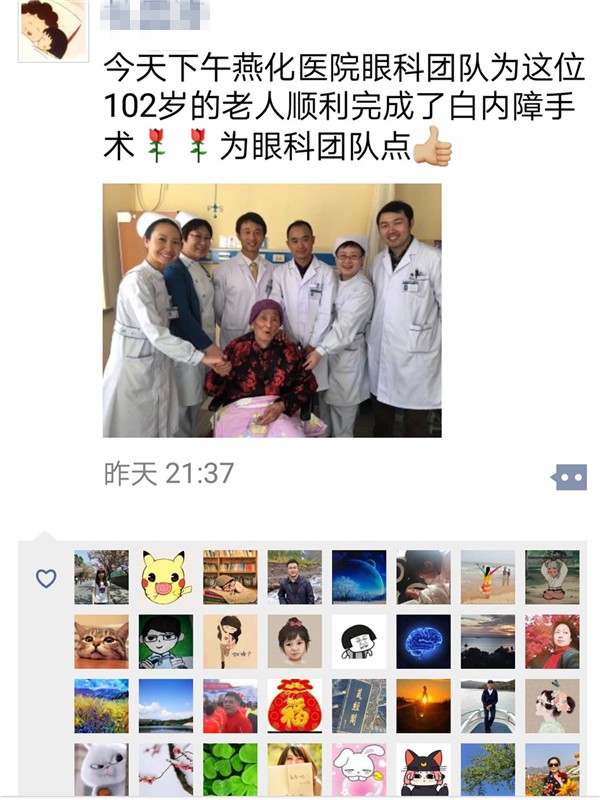Select the sunset silhouette avatar liker
This screenshot has height=800, width=600.
423,706
